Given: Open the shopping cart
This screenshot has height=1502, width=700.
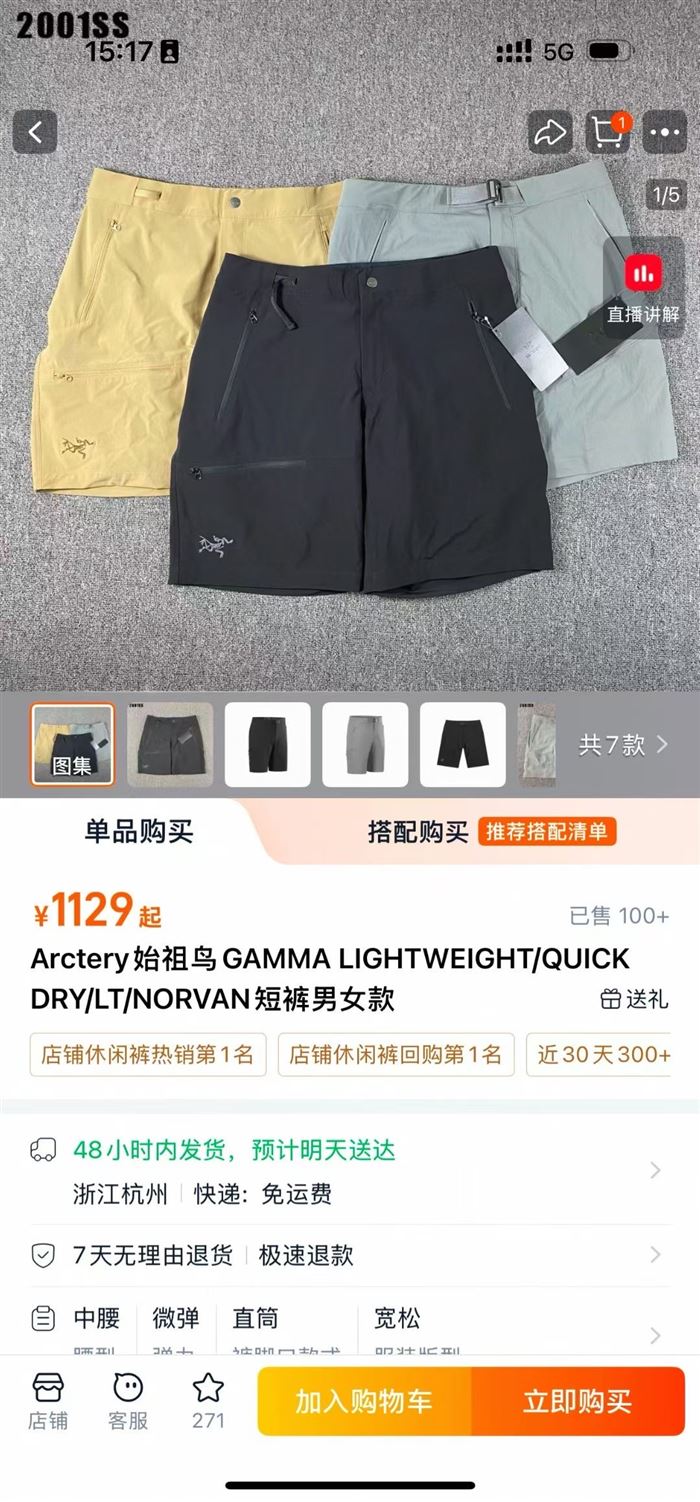Looking at the screenshot, I should (608, 132).
